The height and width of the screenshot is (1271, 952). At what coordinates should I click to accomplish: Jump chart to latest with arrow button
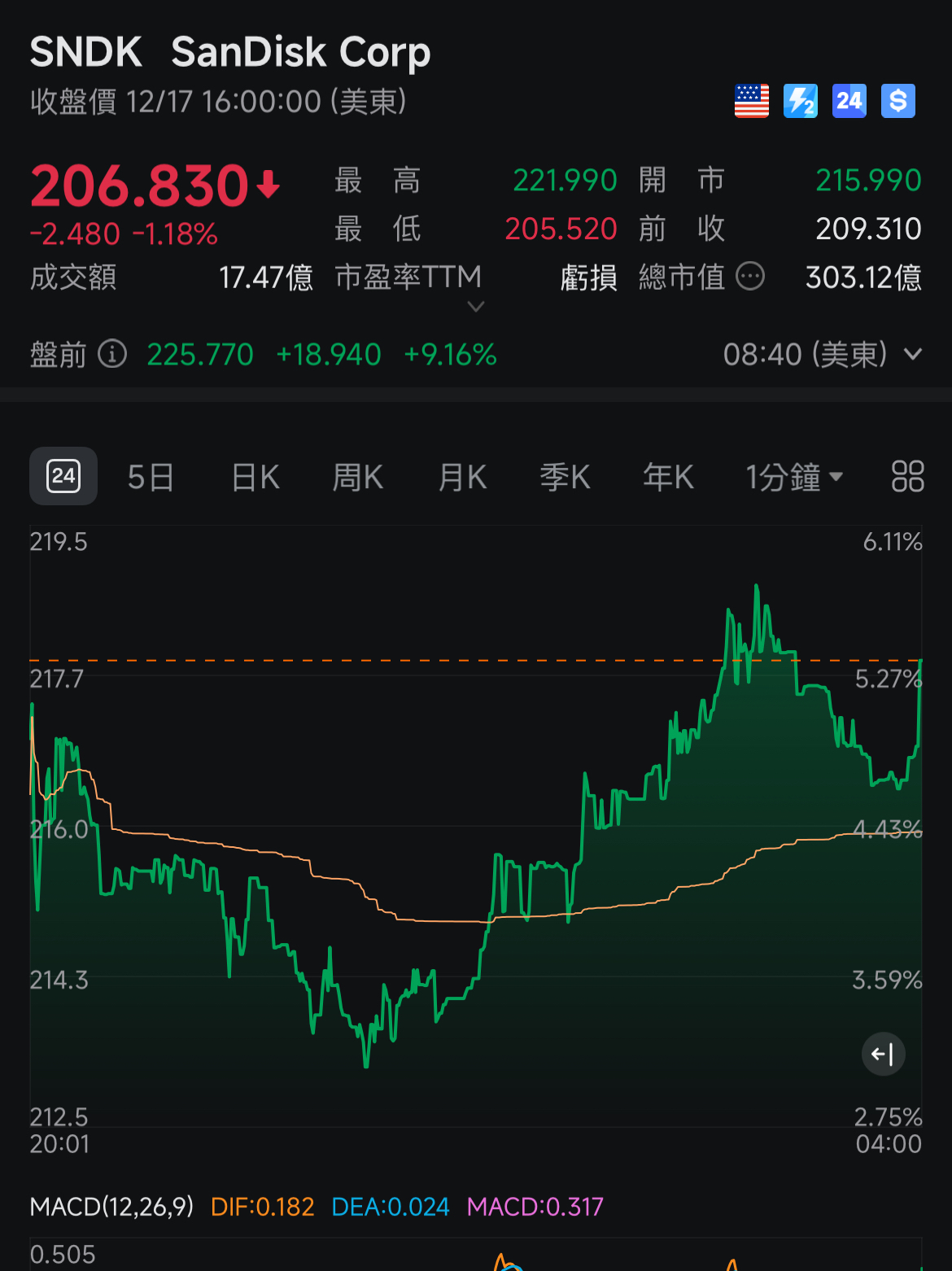click(x=883, y=1055)
